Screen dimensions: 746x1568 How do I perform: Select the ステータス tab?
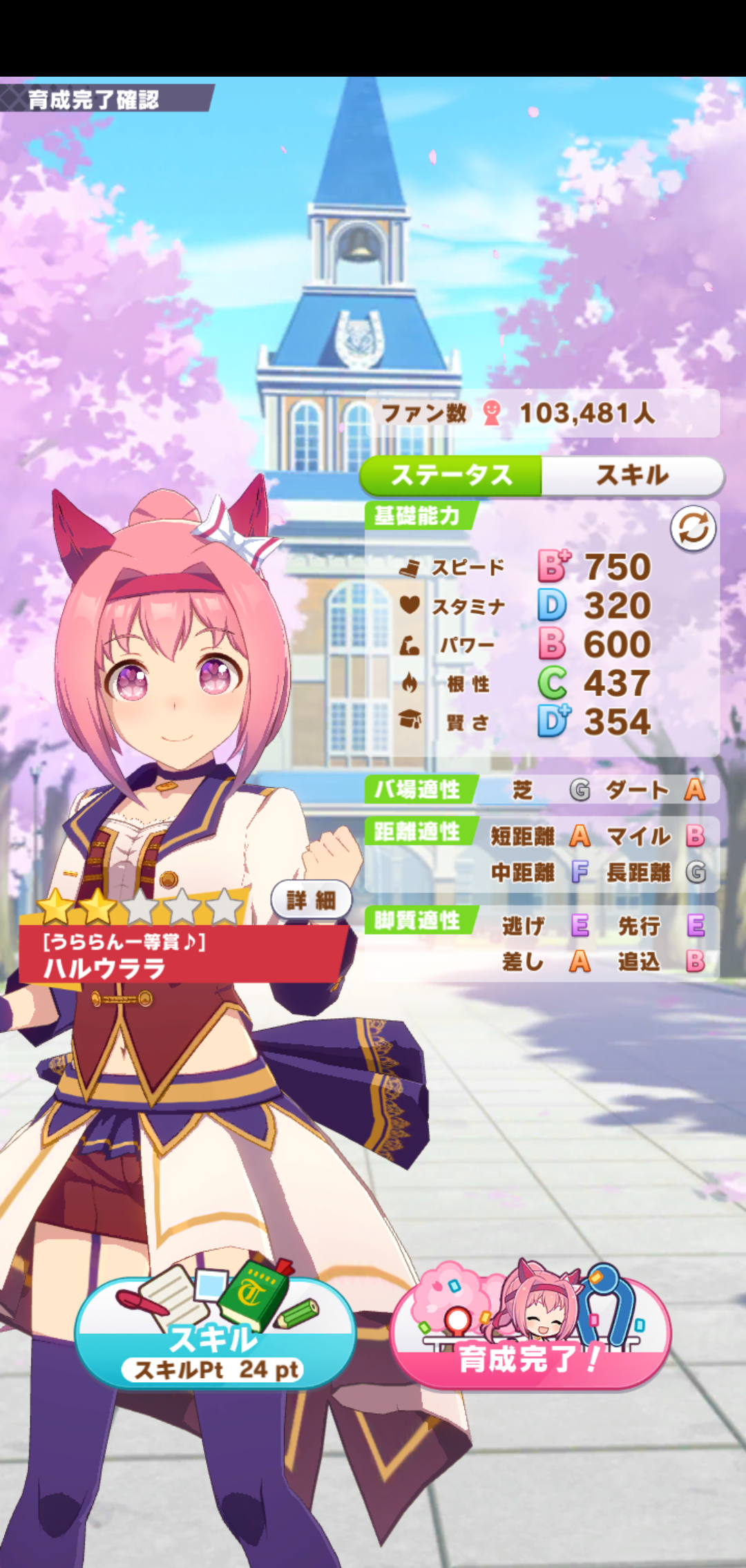451,475
